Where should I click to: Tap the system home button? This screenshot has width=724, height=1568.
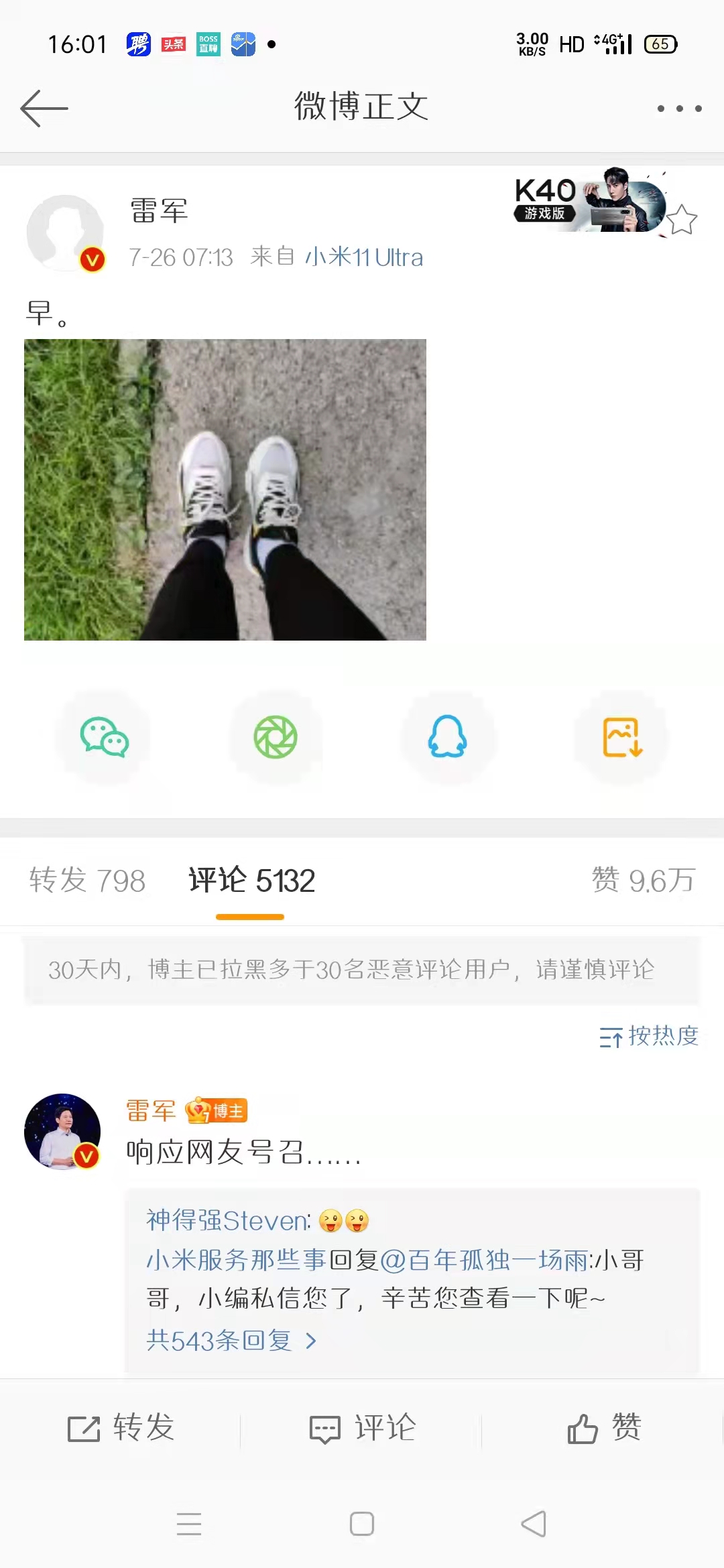click(362, 1524)
